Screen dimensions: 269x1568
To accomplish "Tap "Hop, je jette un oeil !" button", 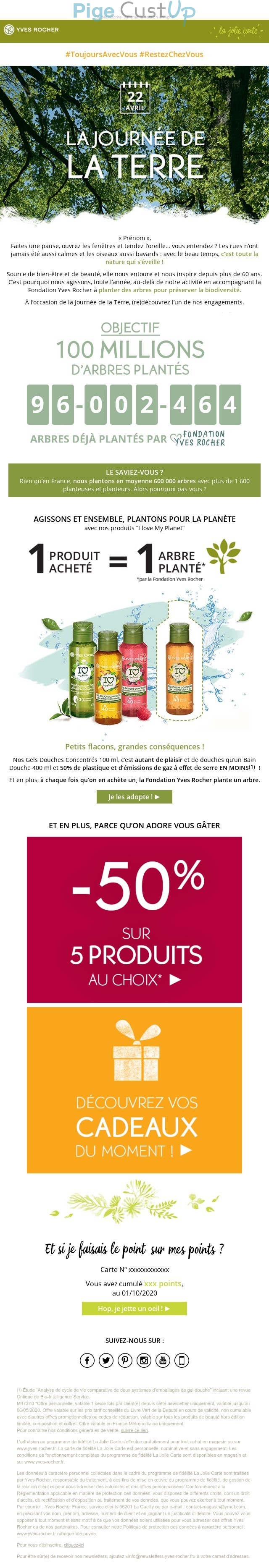I will tap(134, 1308).
